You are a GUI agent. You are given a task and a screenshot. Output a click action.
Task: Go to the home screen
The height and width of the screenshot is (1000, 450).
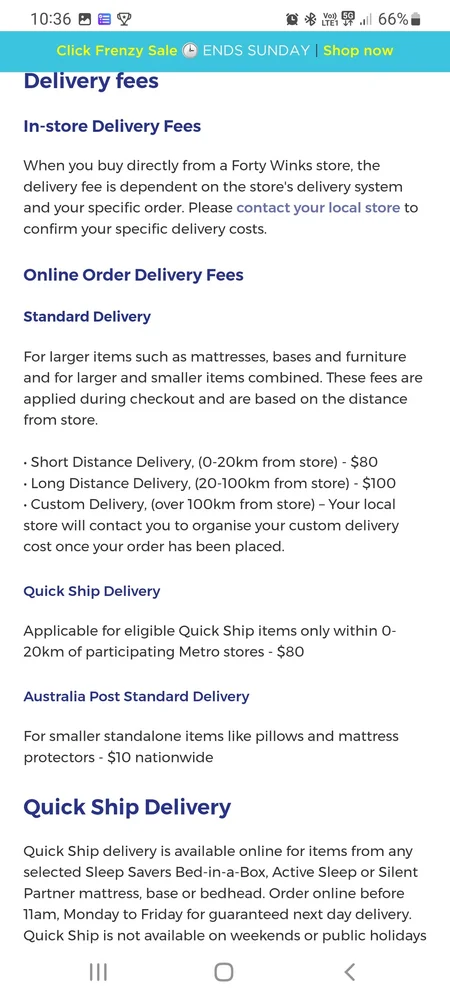coord(224,971)
